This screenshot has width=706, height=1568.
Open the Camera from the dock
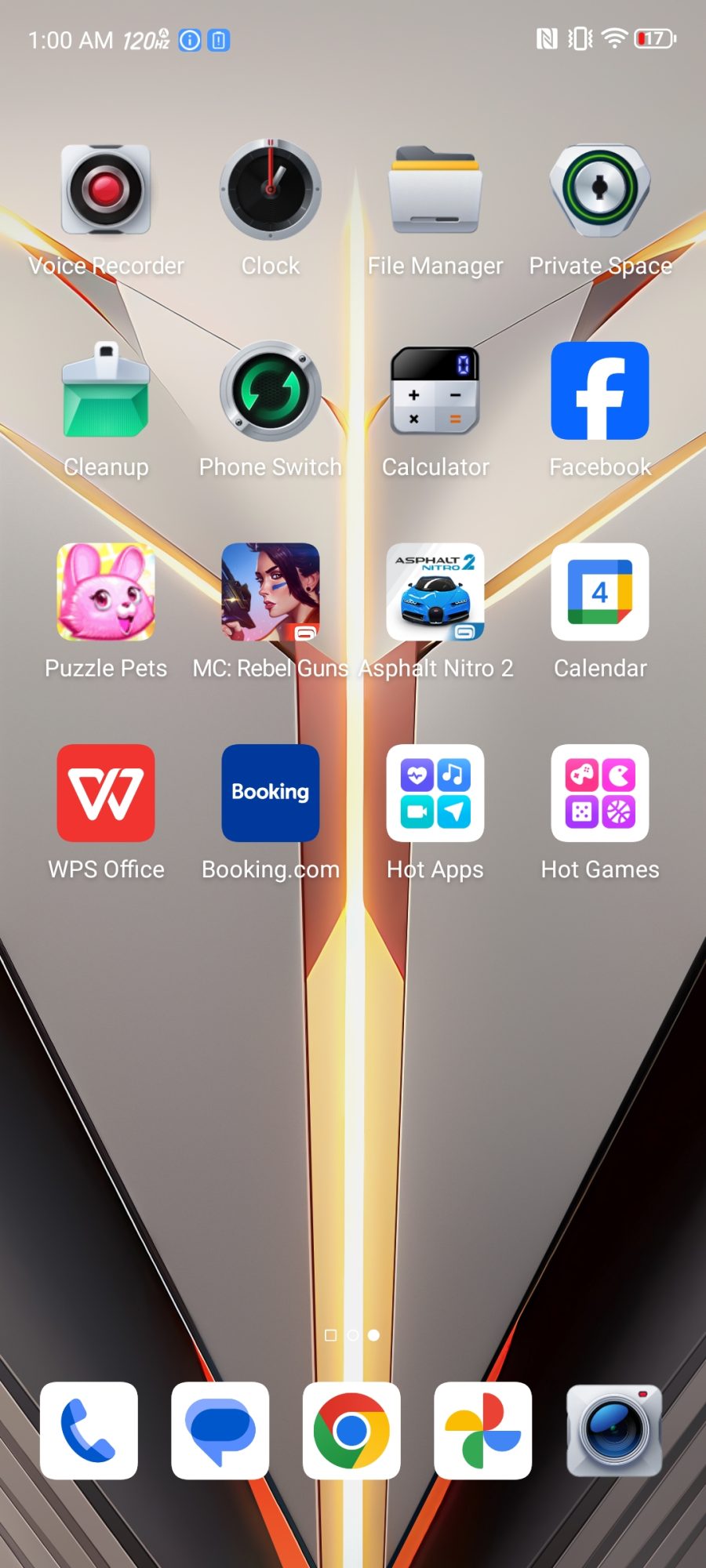tap(614, 1431)
